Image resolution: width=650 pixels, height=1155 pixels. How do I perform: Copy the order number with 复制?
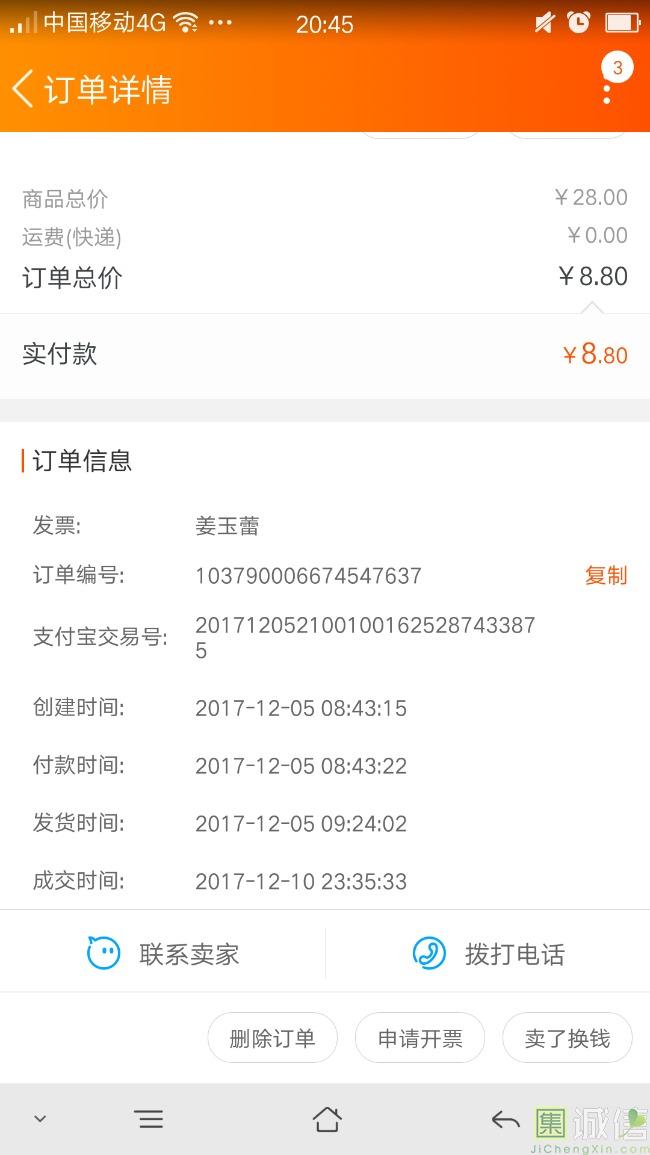pos(606,575)
